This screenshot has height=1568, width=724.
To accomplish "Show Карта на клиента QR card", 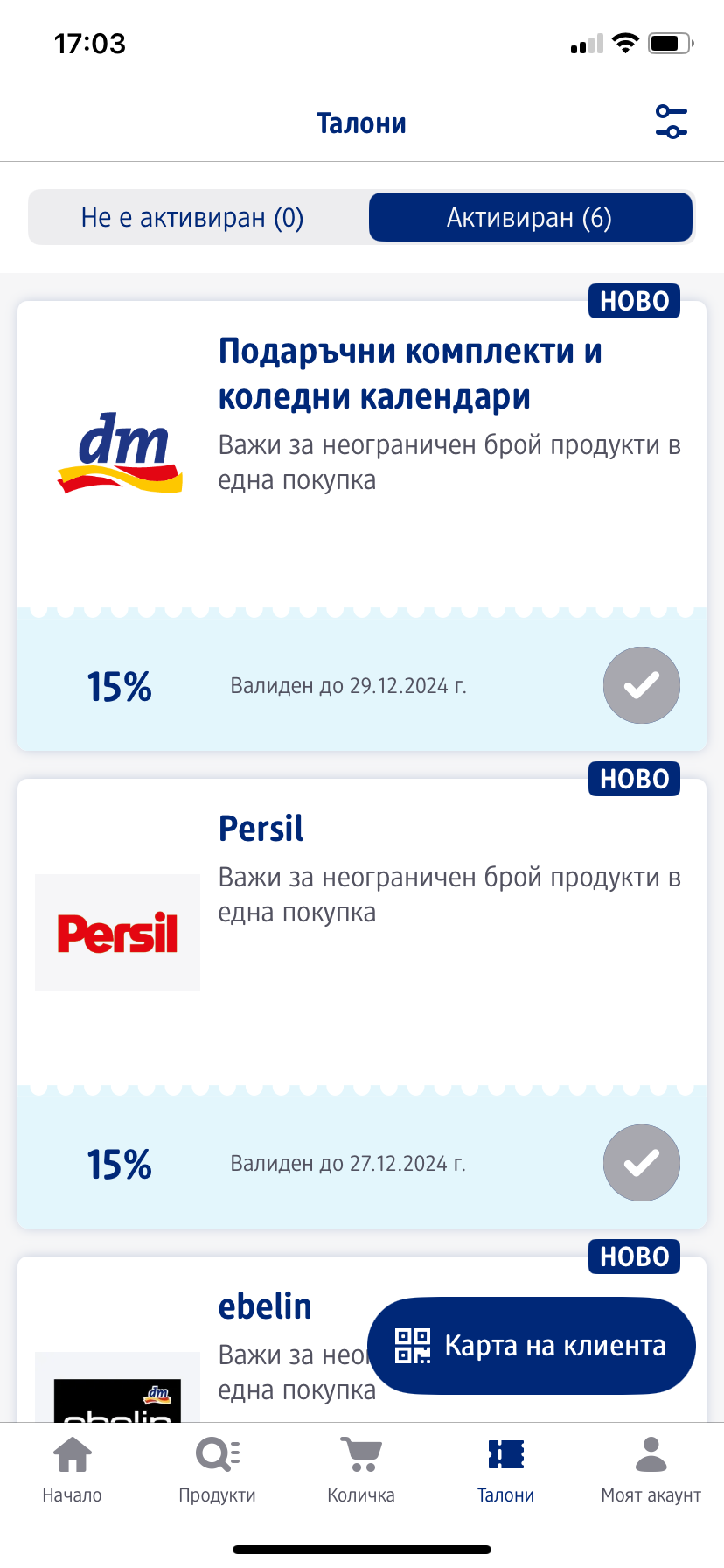I will [531, 1346].
